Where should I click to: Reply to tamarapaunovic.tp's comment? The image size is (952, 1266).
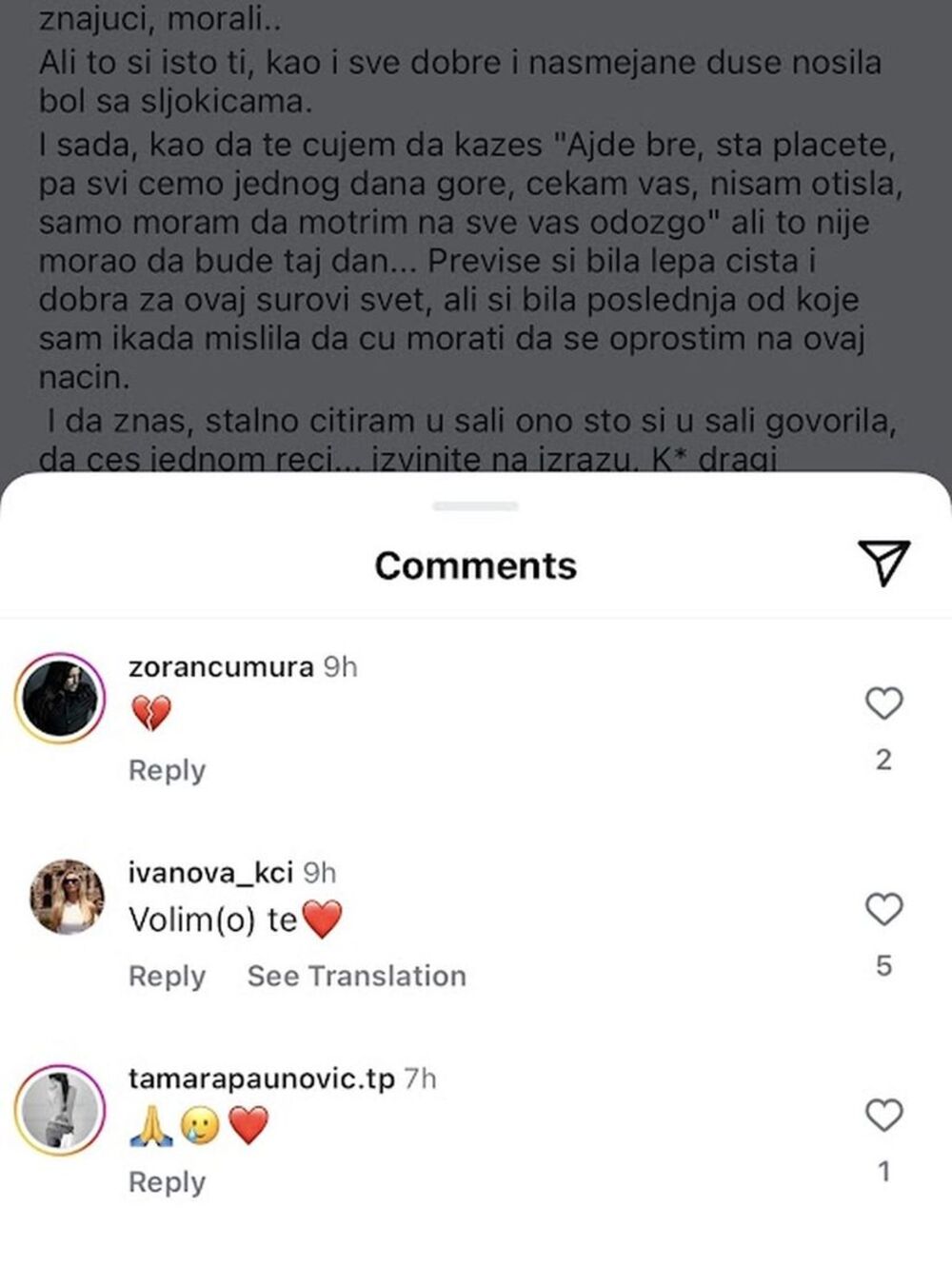click(167, 1182)
